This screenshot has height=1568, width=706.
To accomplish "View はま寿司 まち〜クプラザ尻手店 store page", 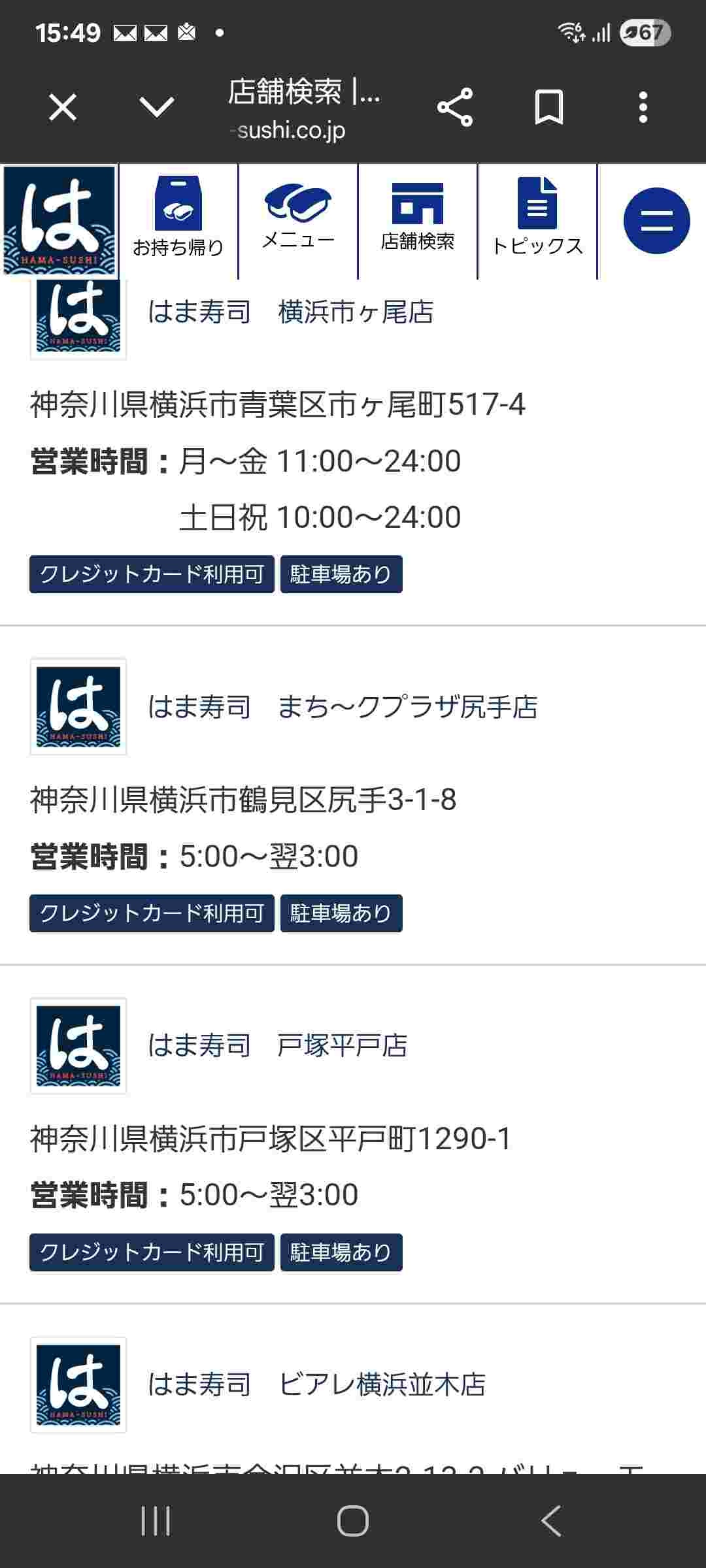I will point(343,707).
